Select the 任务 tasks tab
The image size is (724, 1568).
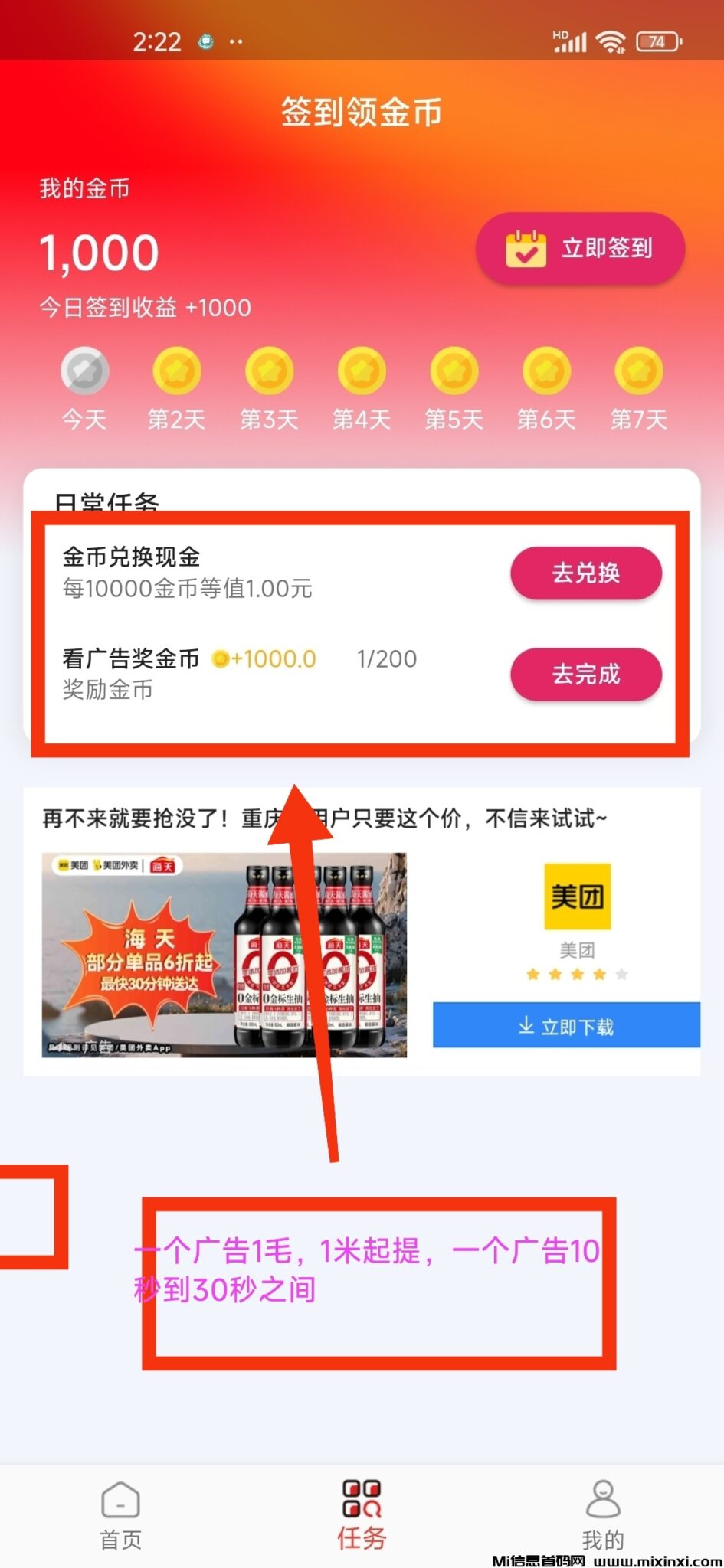tap(362, 1515)
